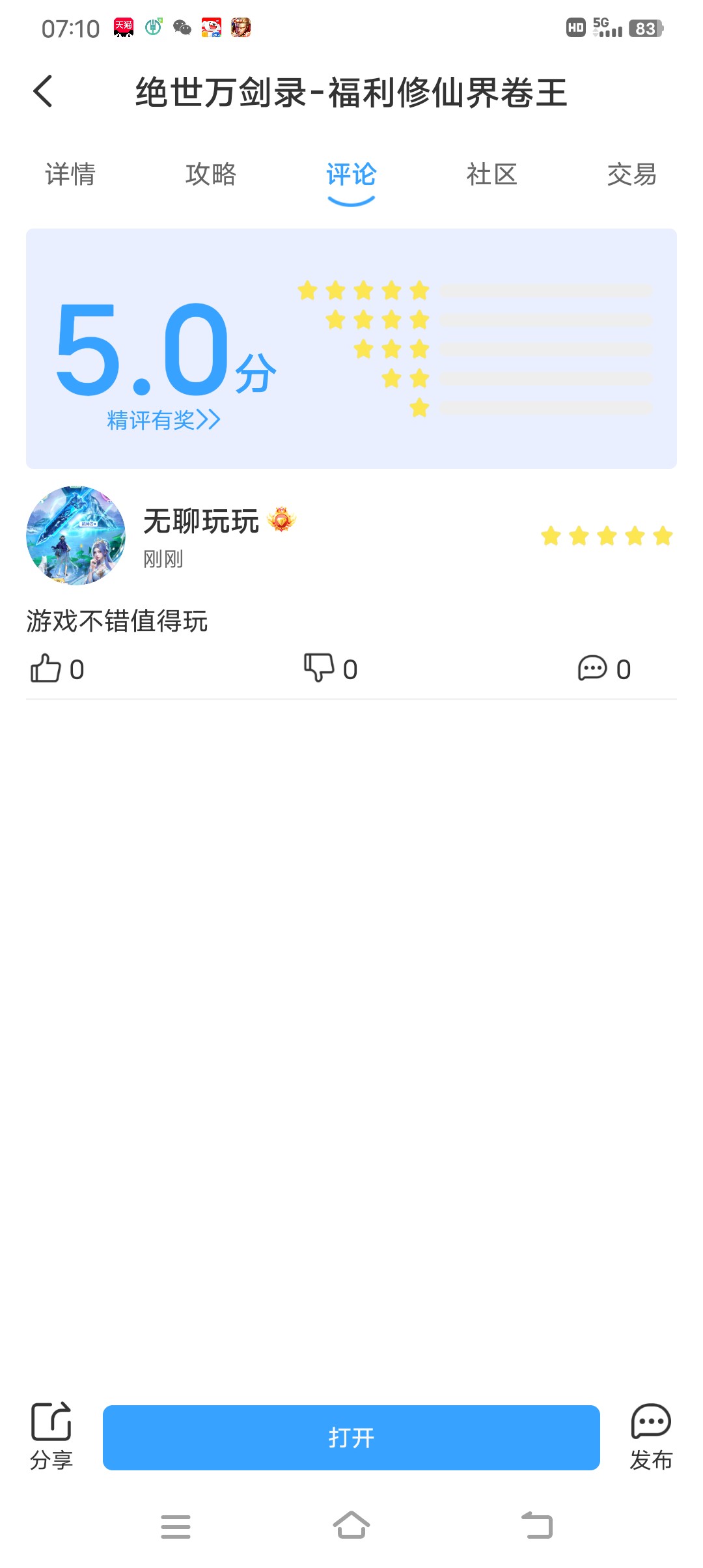Tap the blue 打开 button
This screenshot has height=1568, width=703.
tap(351, 1437)
